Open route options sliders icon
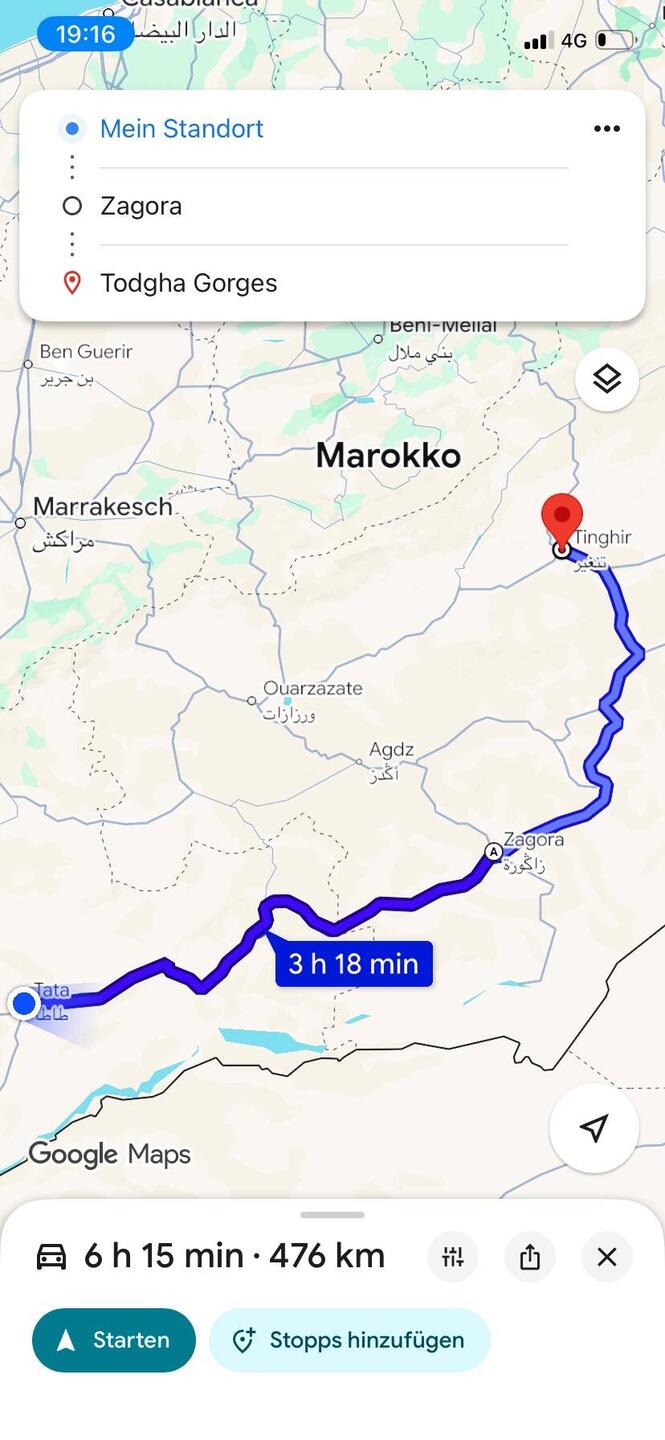The image size is (665, 1440). [x=453, y=1257]
